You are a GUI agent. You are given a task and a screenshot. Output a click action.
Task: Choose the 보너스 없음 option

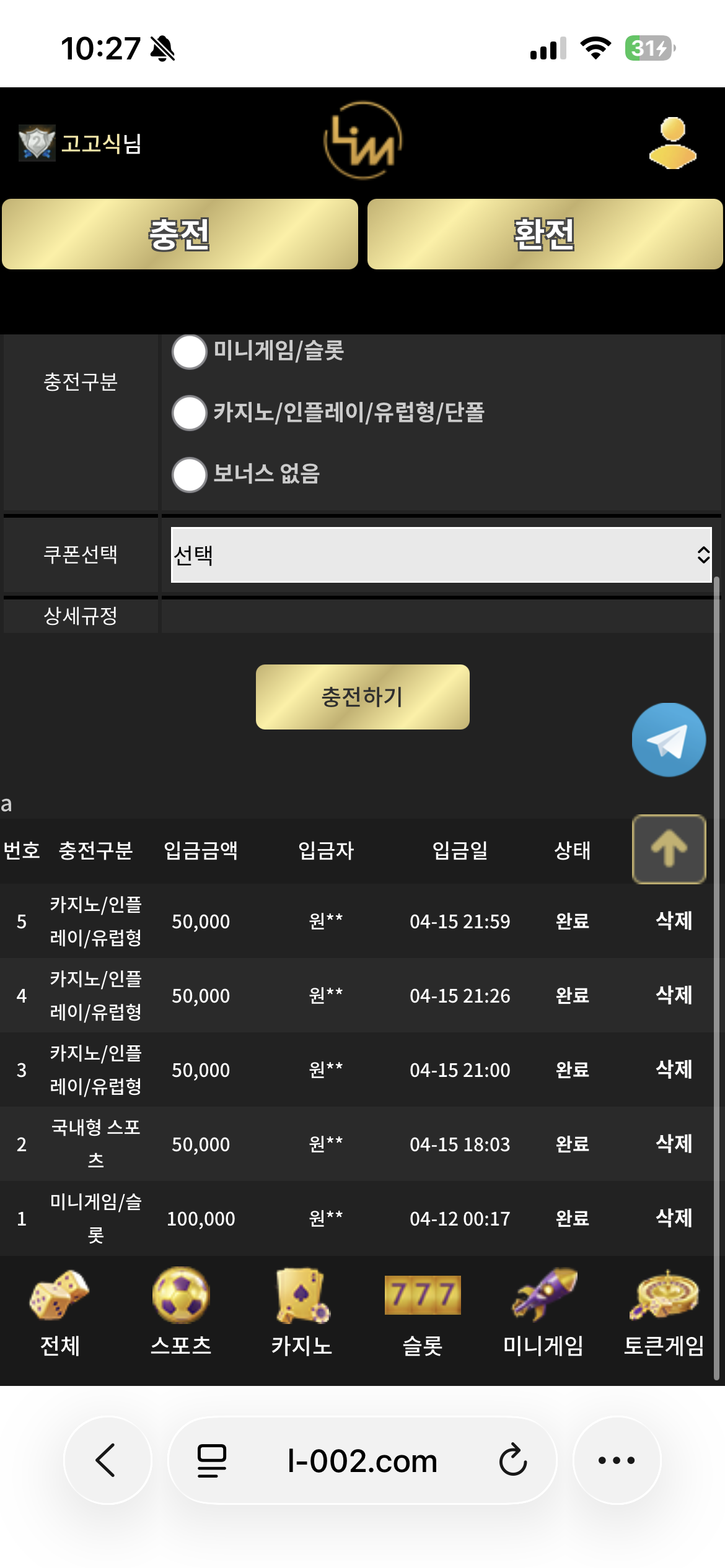190,475
